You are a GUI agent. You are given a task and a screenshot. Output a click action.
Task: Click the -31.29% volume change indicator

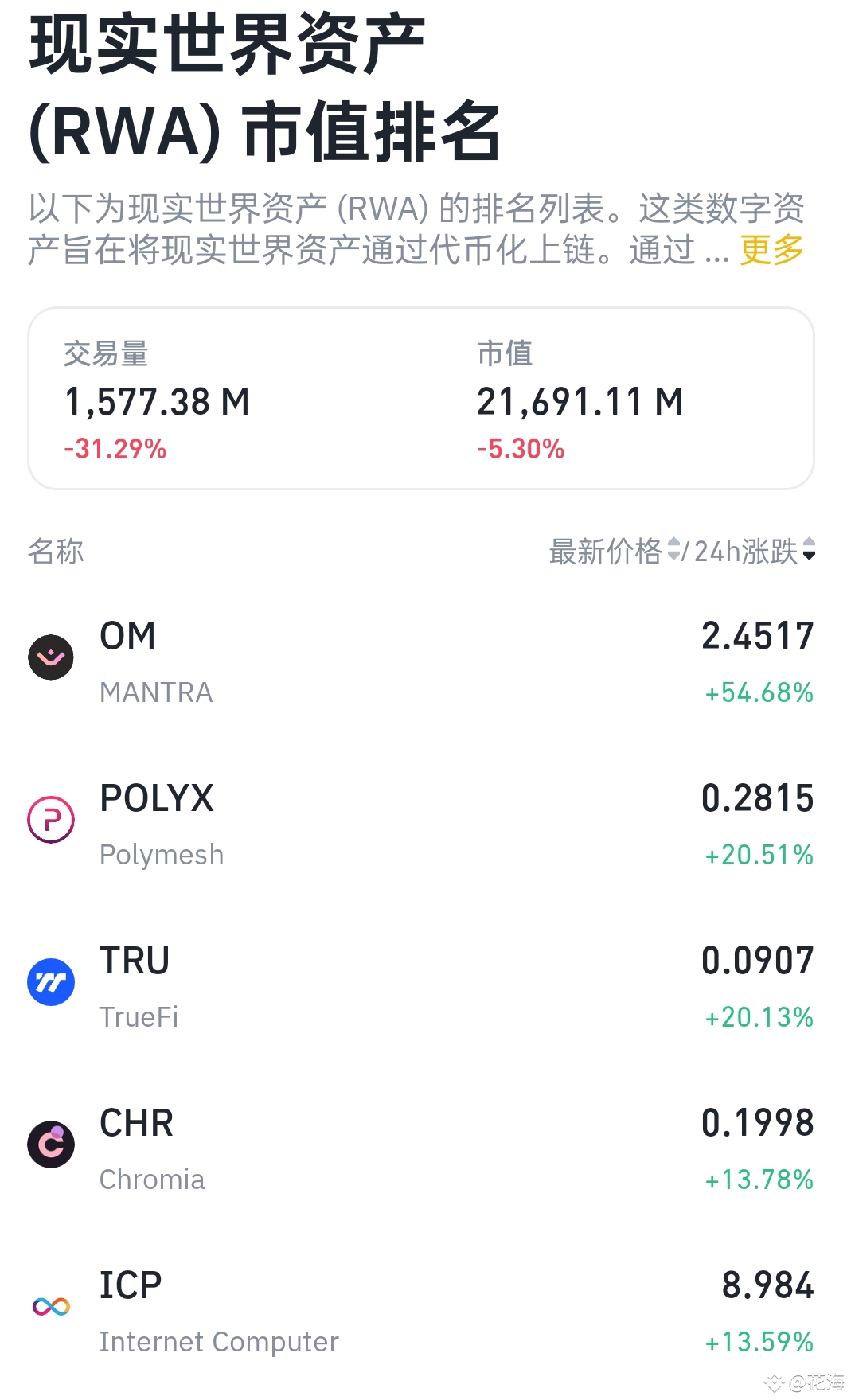[114, 449]
